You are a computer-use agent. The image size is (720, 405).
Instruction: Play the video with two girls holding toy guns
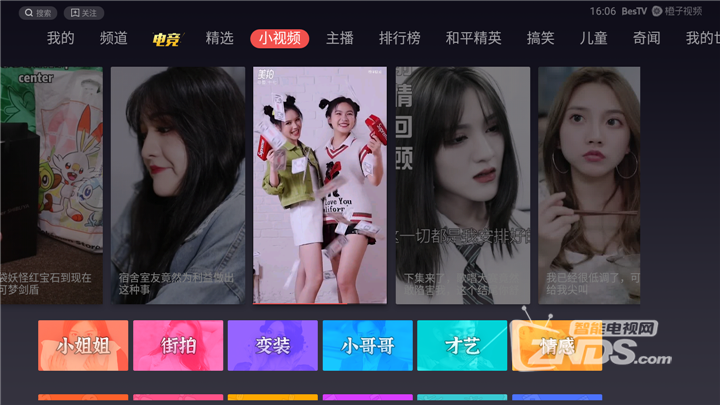pos(320,185)
